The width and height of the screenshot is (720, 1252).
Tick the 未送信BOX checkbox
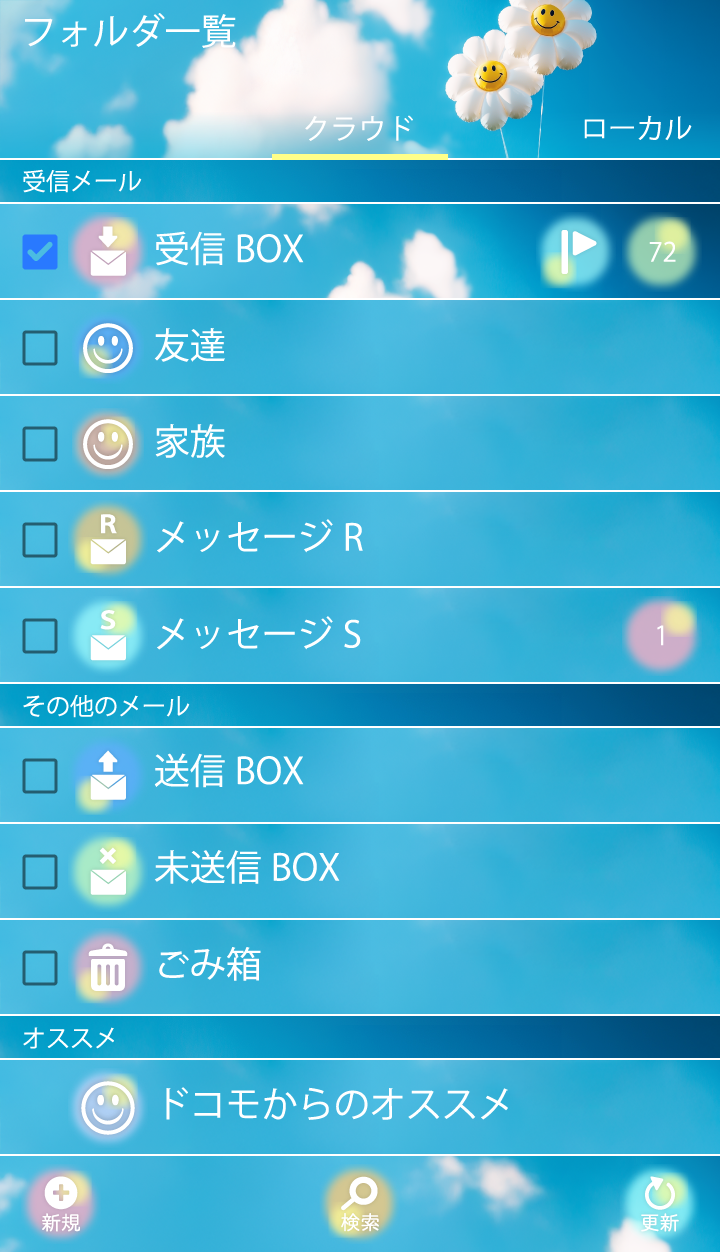[40, 872]
